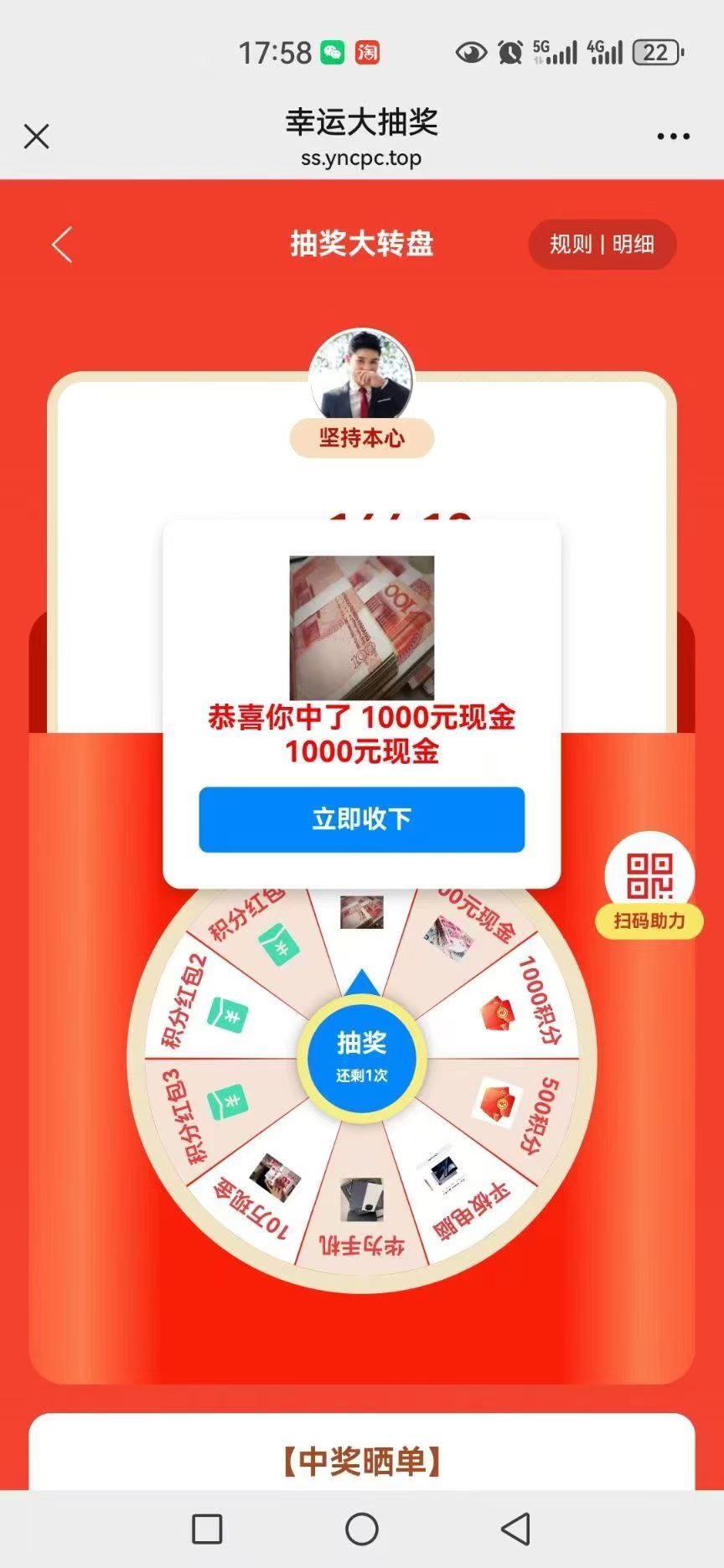Tap system back button in navigation bar
The height and width of the screenshot is (1568, 724).
(x=516, y=1529)
